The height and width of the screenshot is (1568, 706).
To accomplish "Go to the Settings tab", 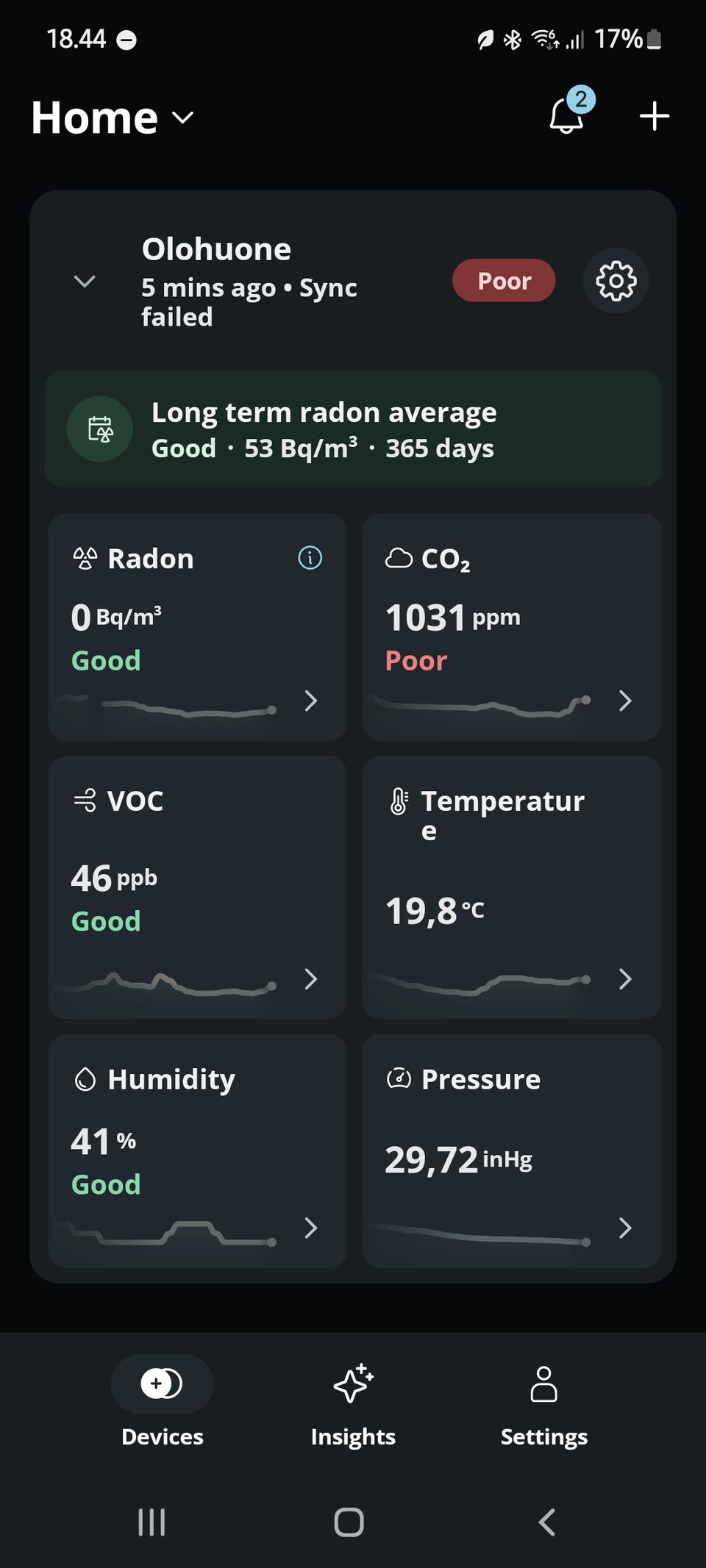I will pyautogui.click(x=544, y=1406).
